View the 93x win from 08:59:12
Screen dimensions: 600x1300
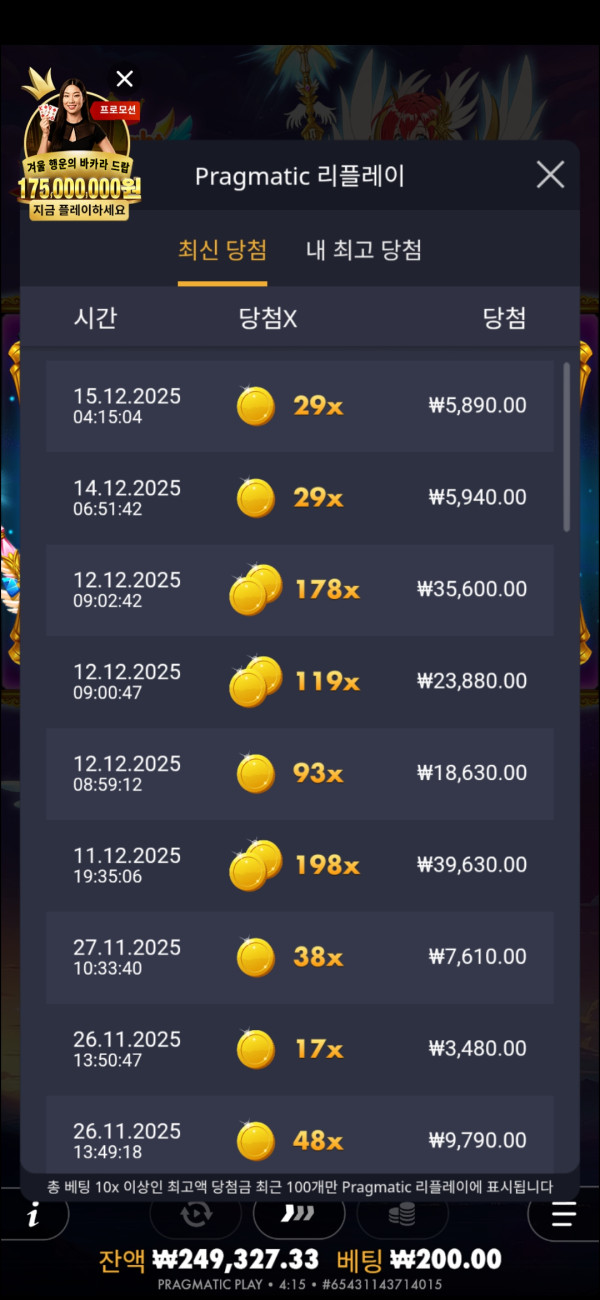[300, 773]
